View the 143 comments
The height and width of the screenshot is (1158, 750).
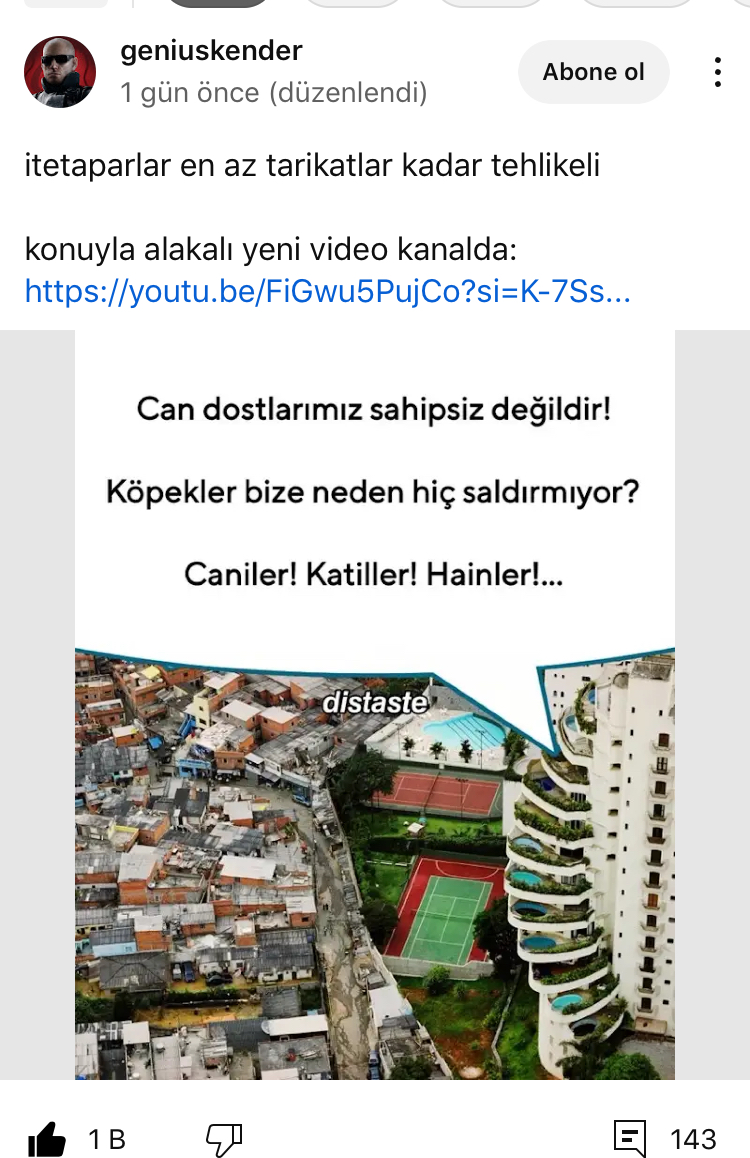click(x=630, y=1138)
